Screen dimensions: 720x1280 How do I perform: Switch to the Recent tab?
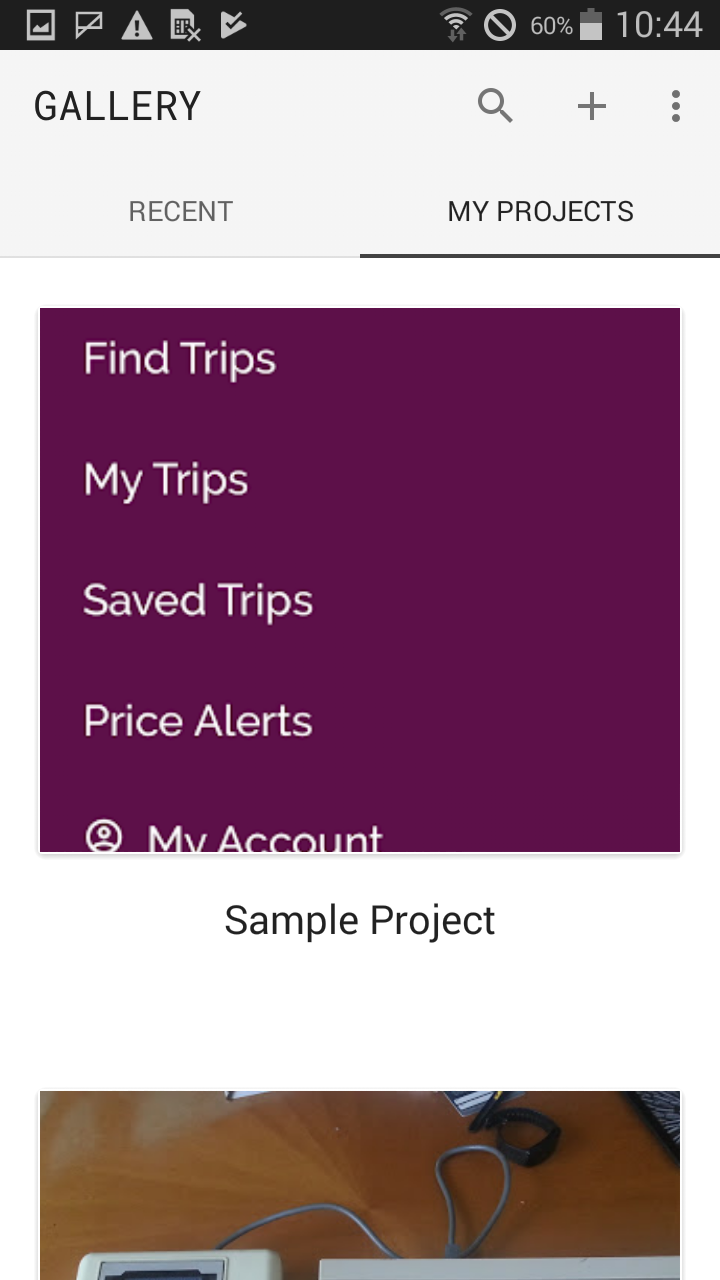180,211
